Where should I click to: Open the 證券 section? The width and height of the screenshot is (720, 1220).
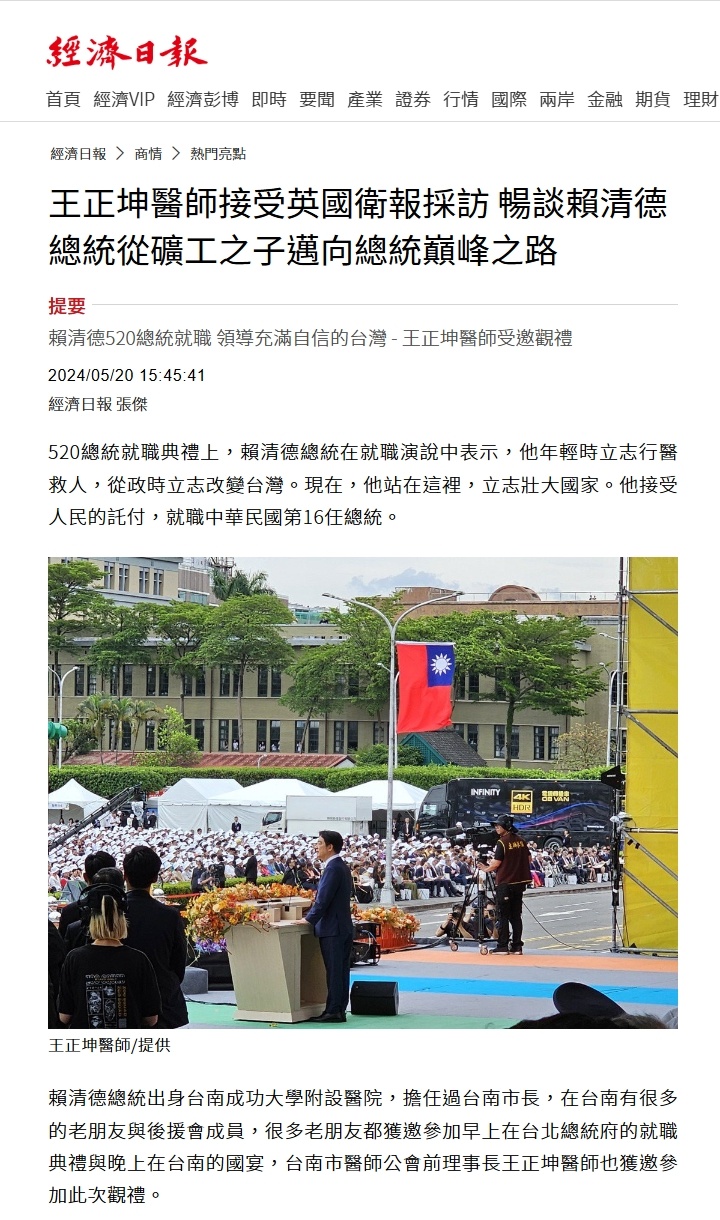click(413, 99)
